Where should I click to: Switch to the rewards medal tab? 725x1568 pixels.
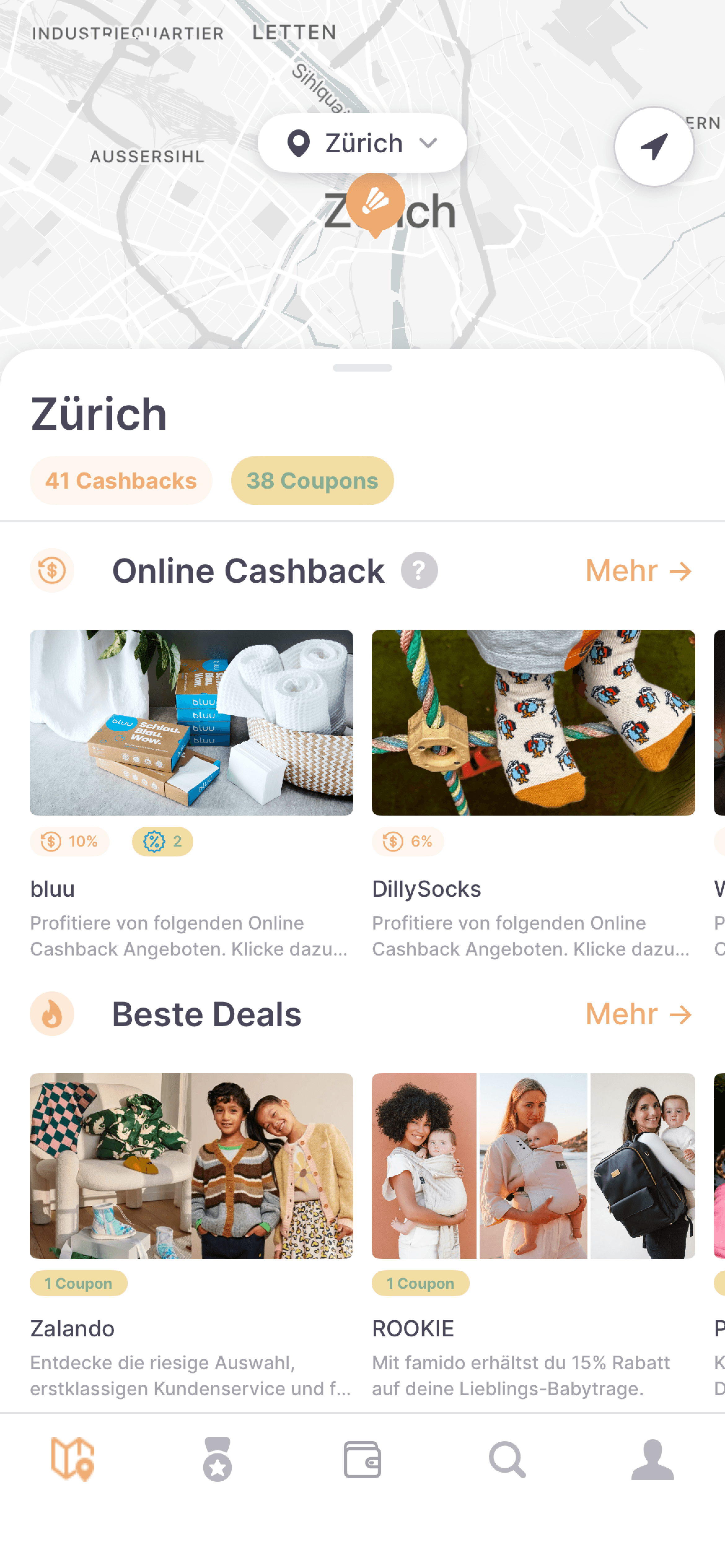pos(217,1459)
